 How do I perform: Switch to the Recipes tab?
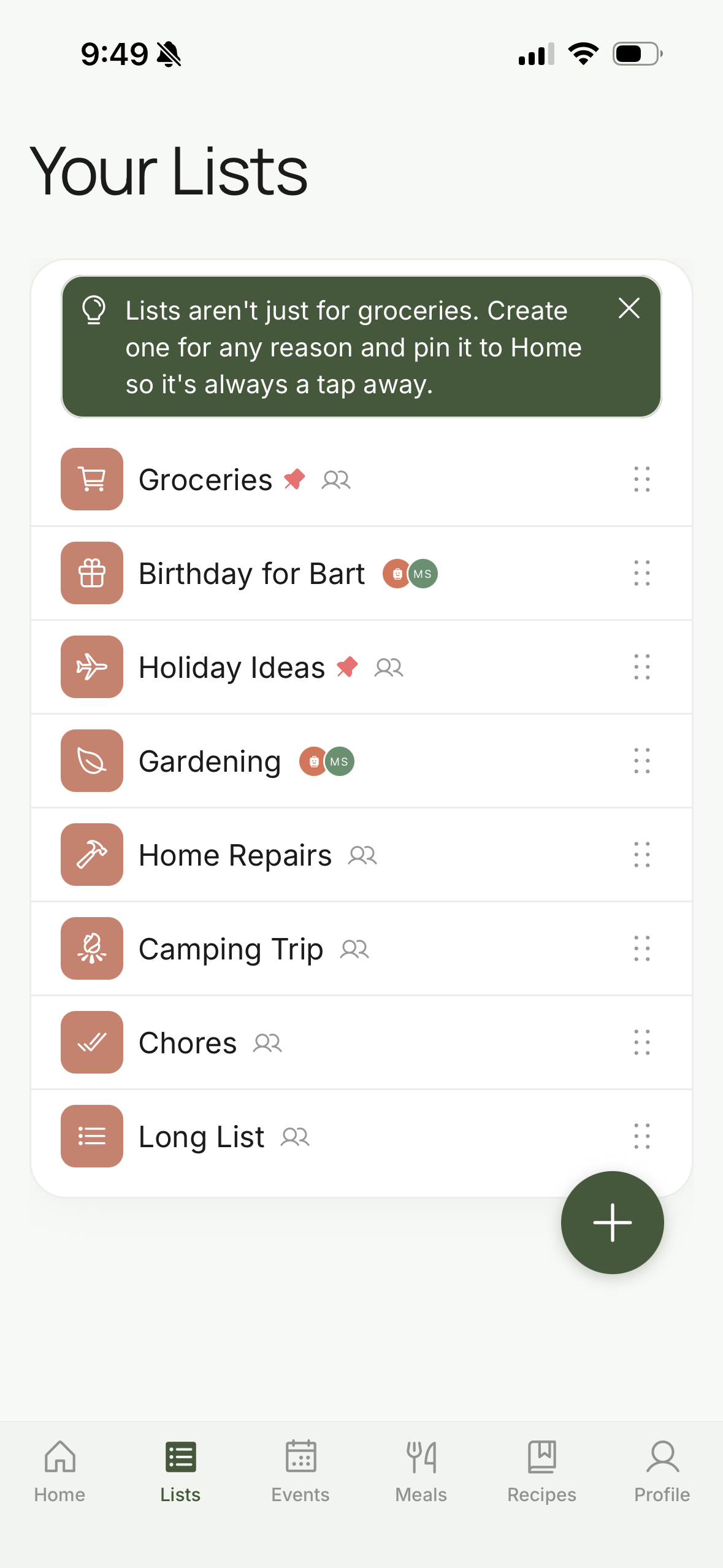[541, 1472]
